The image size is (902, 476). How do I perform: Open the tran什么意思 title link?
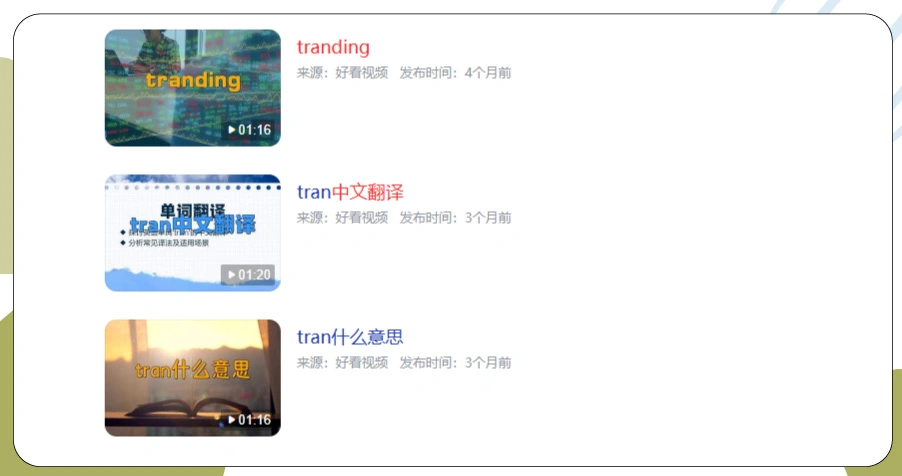[350, 337]
